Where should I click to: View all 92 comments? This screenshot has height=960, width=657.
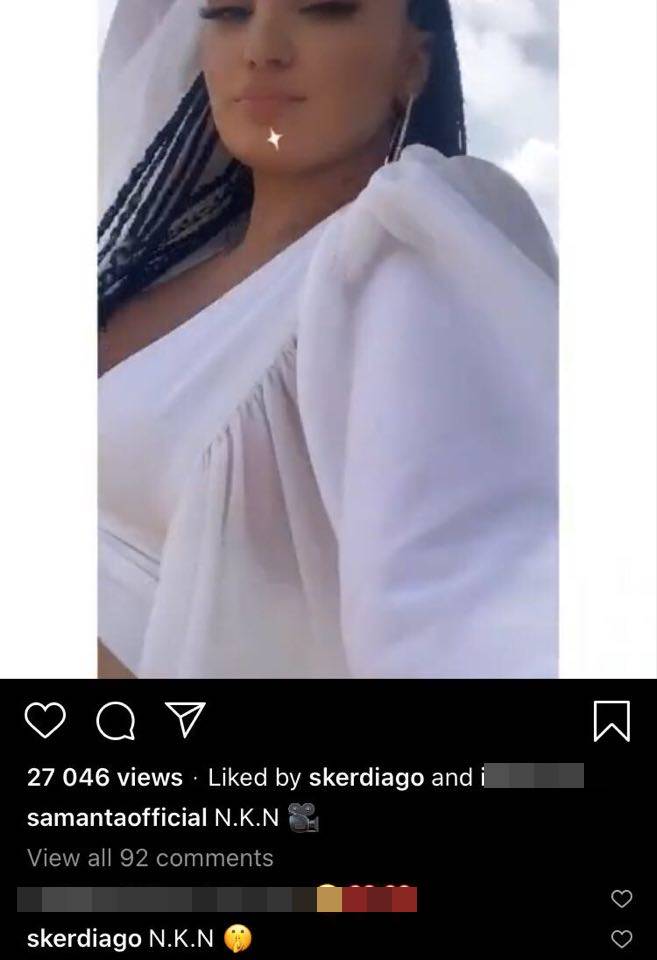(x=150, y=858)
